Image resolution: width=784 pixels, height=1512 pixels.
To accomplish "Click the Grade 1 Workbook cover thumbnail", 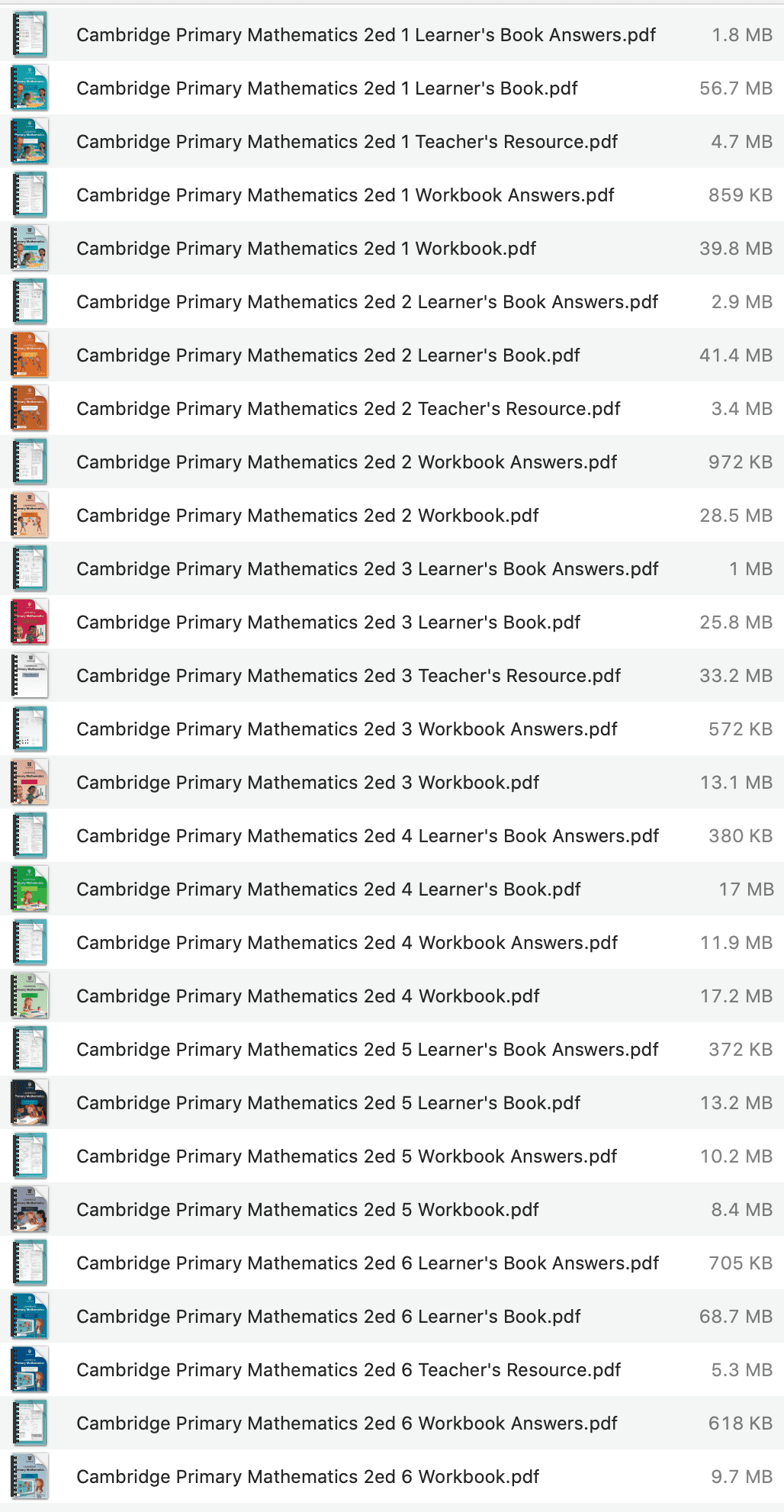I will pos(28,248).
